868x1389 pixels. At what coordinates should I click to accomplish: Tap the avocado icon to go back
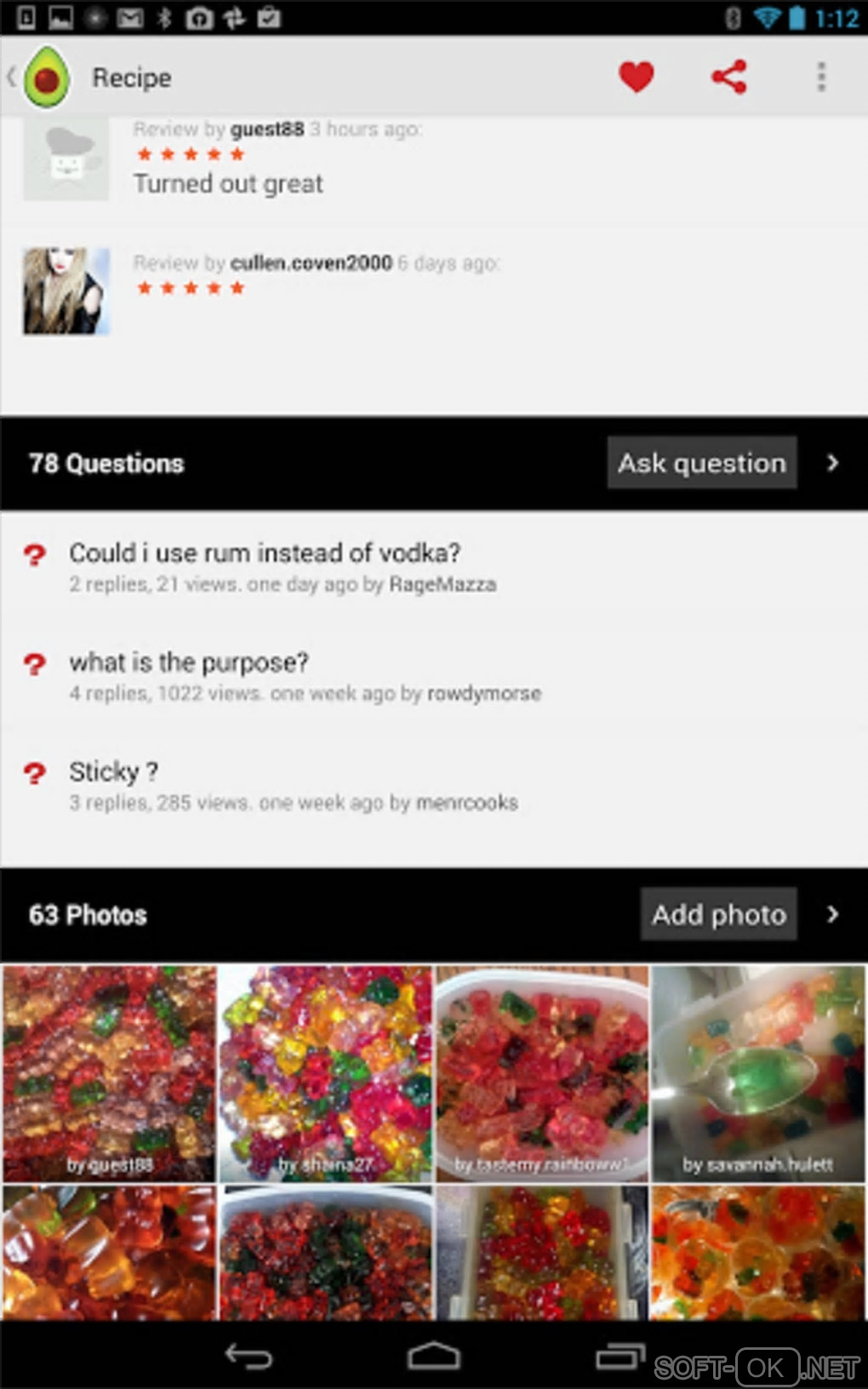click(46, 77)
